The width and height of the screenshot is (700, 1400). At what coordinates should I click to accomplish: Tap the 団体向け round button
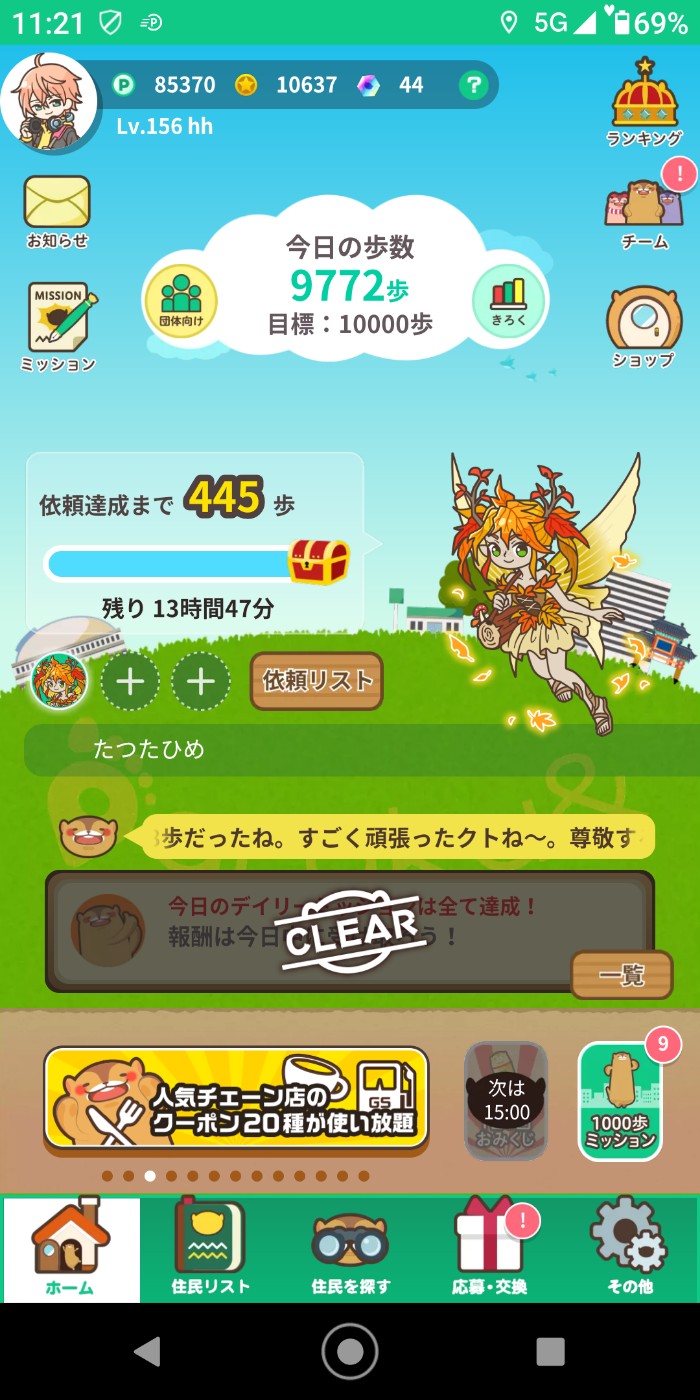[180, 301]
